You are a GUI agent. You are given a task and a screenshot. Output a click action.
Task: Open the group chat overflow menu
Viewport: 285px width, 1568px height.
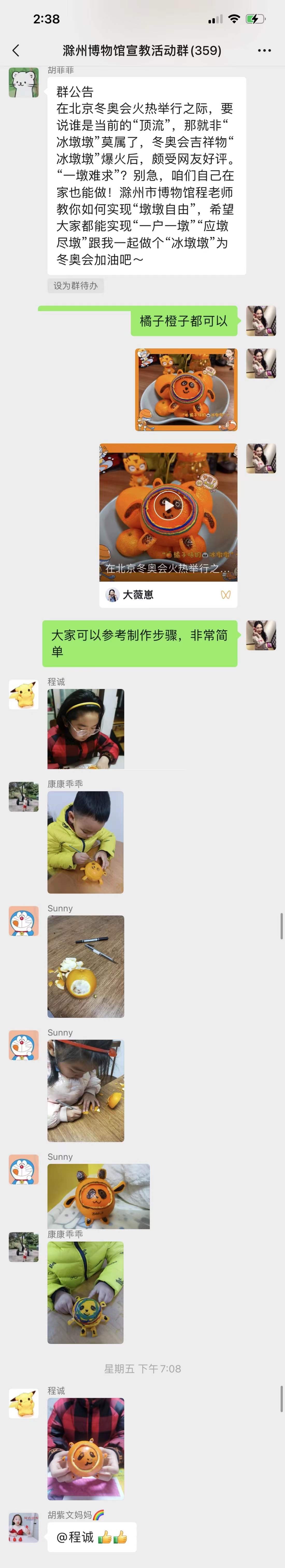[264, 51]
